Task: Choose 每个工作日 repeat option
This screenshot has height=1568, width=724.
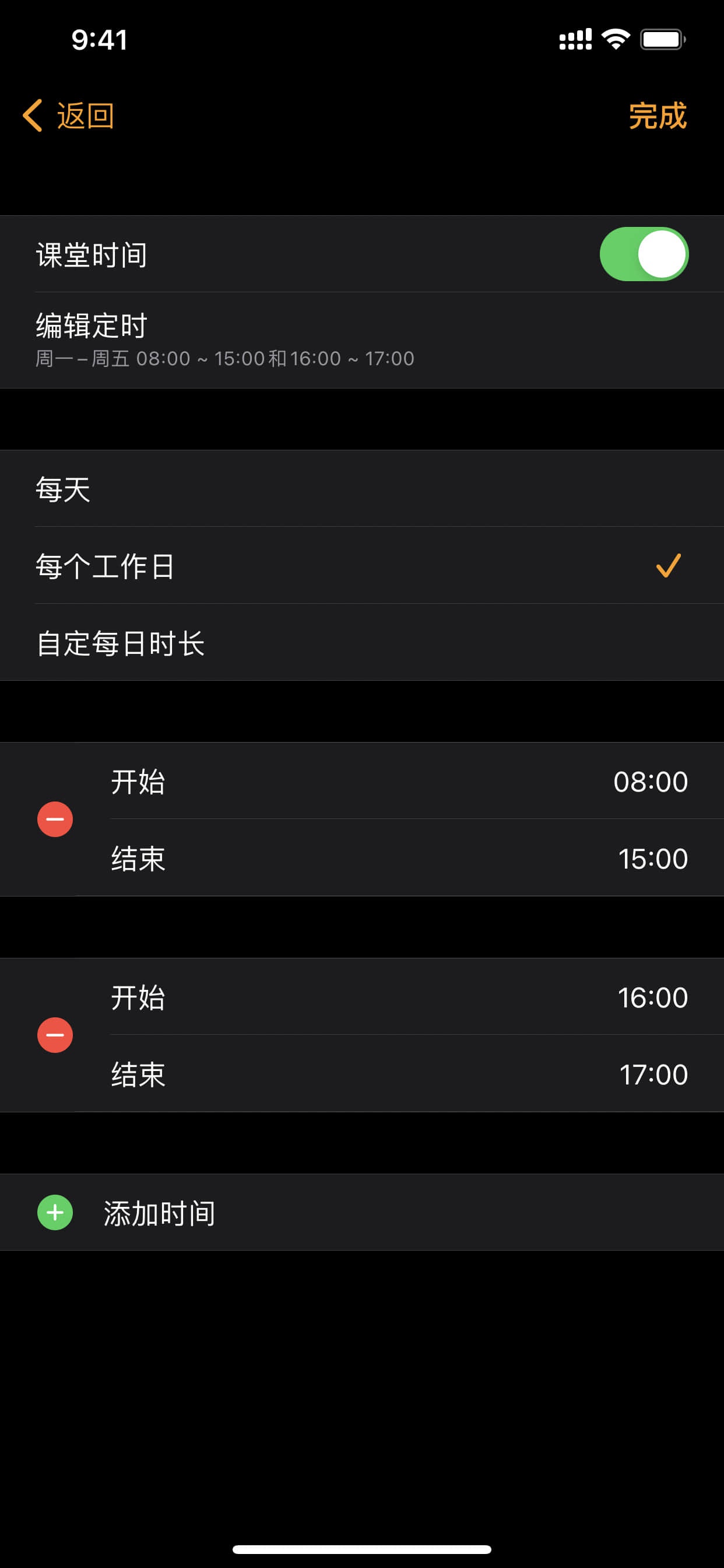Action: [362, 565]
